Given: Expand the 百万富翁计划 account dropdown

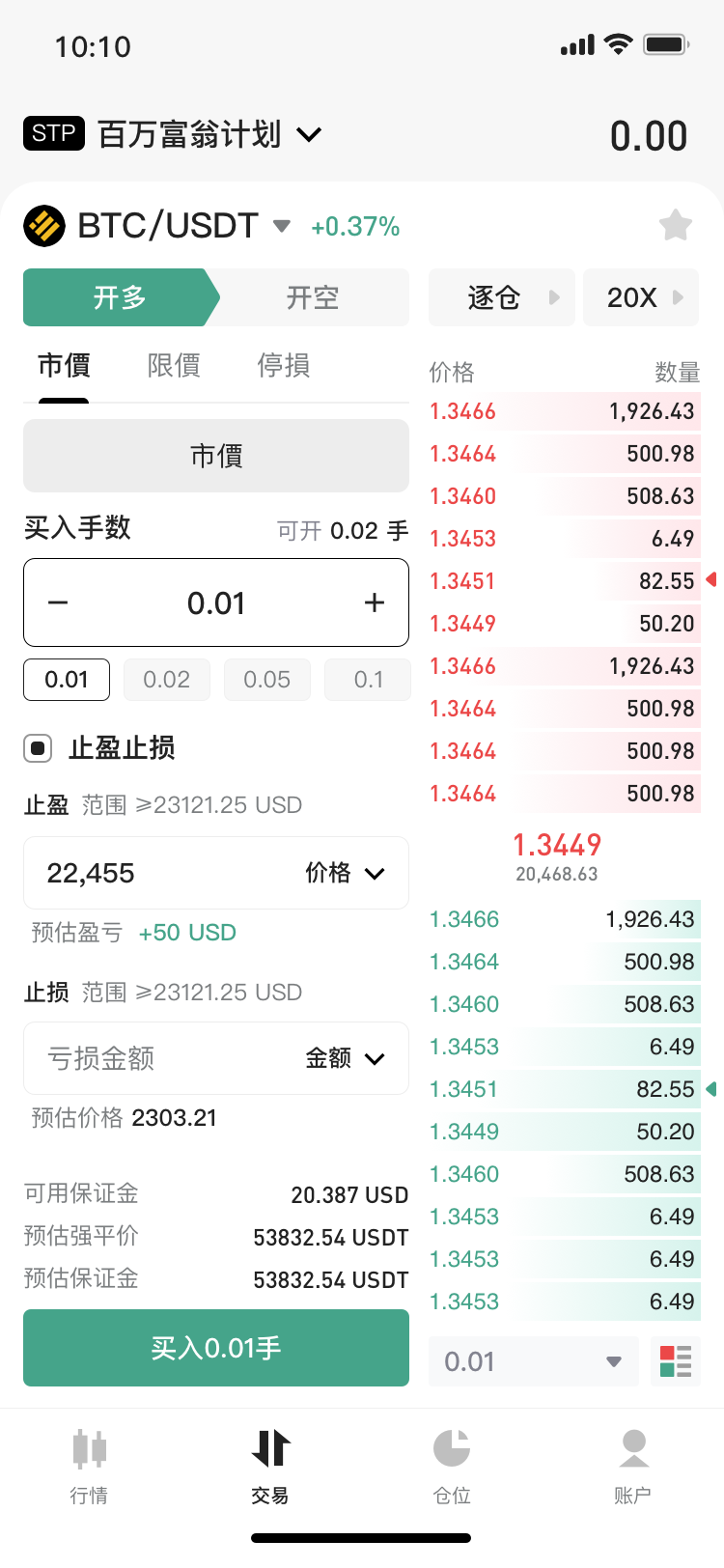Looking at the screenshot, I should (x=308, y=135).
